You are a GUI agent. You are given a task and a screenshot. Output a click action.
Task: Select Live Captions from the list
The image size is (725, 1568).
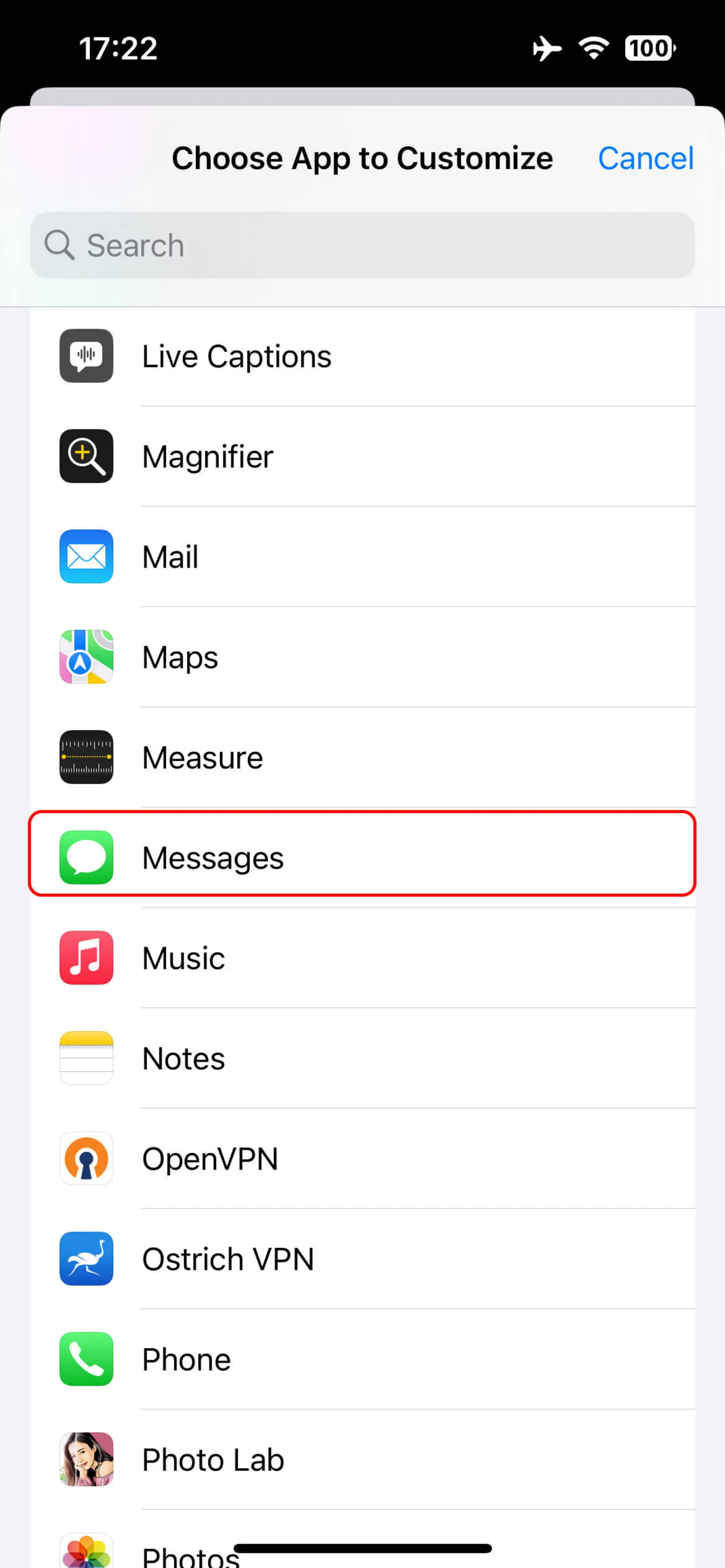(362, 356)
